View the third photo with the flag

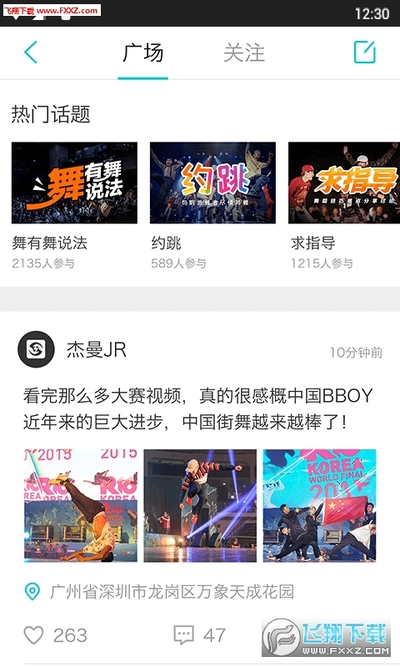point(319,505)
